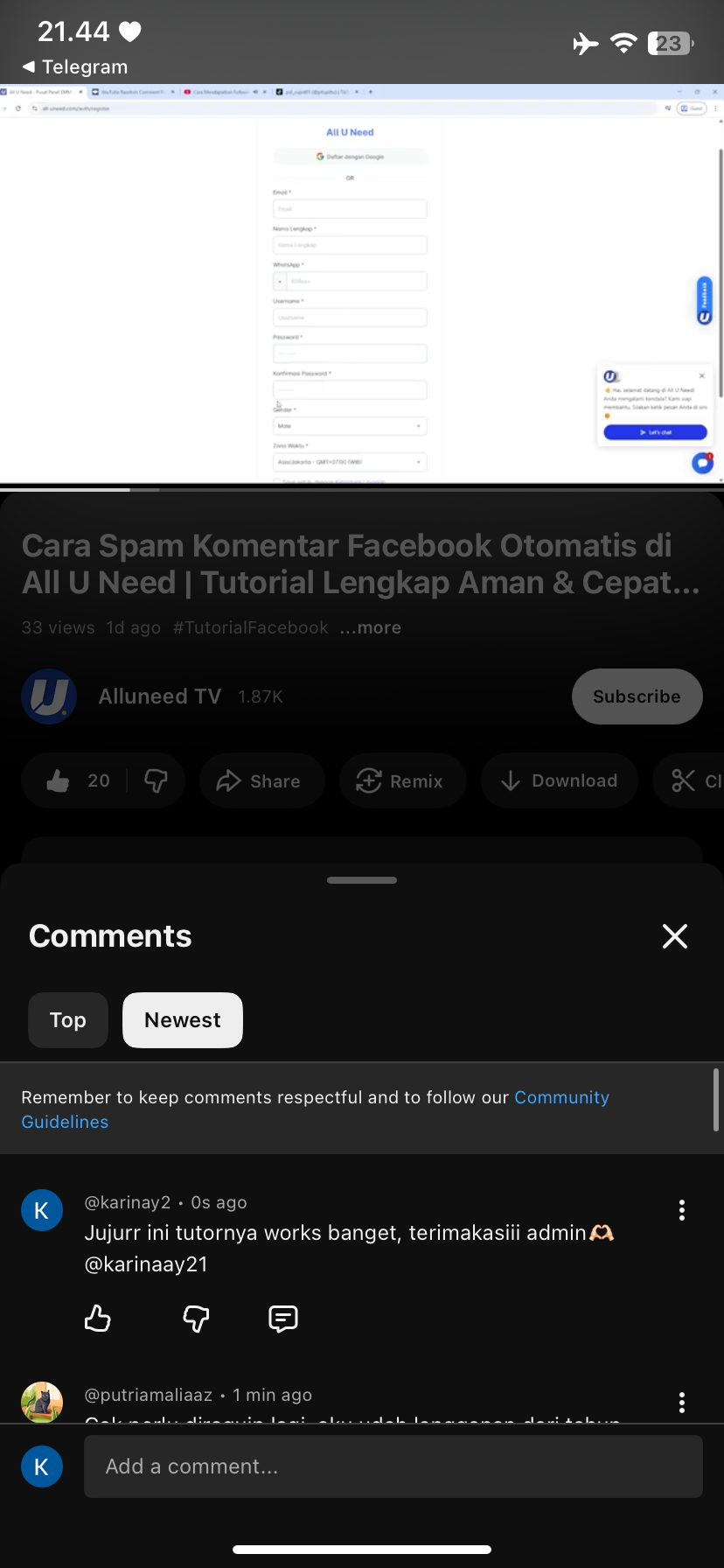724x1568 pixels.
Task: Remix this video
Action: pos(401,780)
